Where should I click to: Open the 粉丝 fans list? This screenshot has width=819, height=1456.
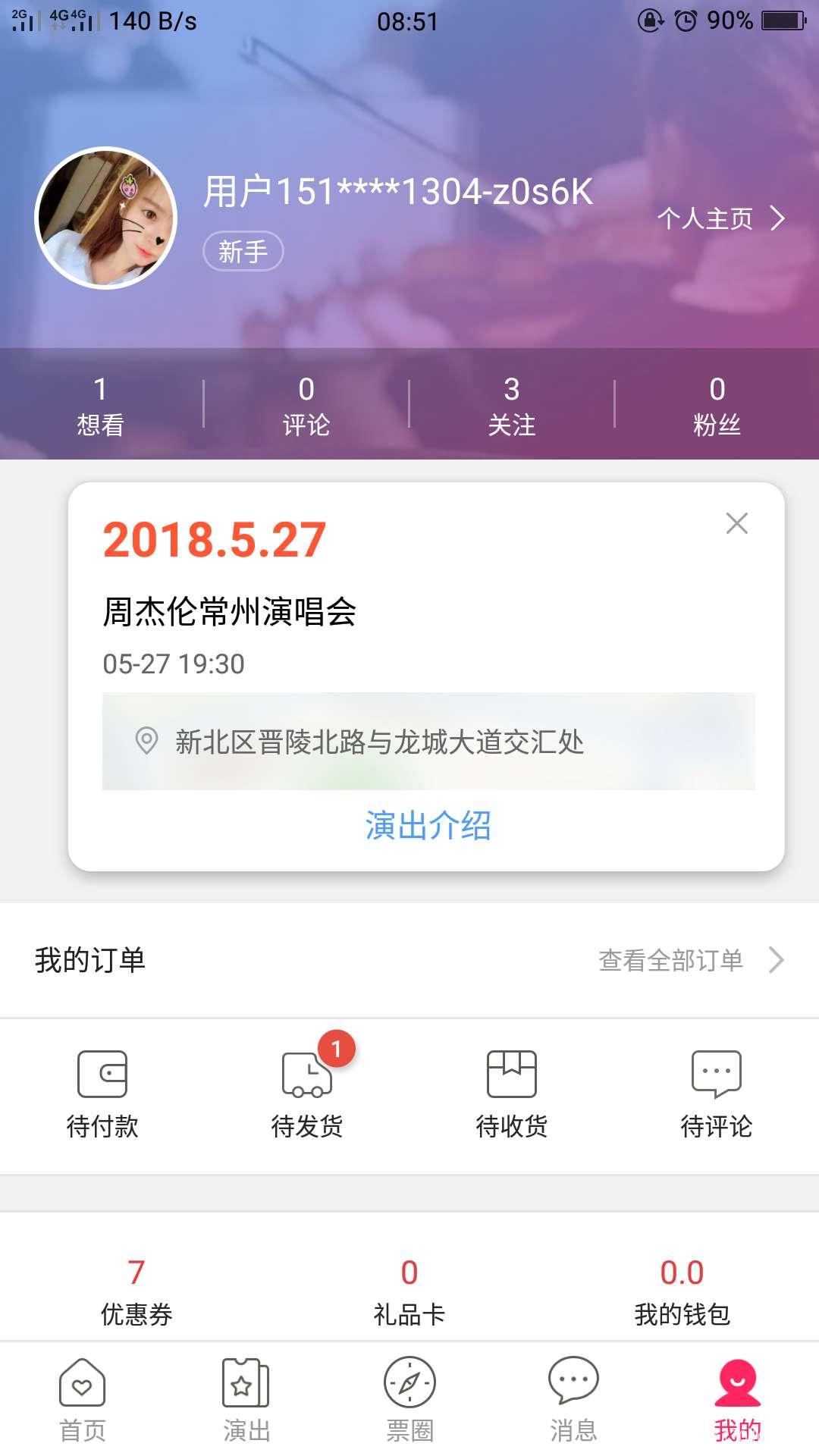coord(717,406)
